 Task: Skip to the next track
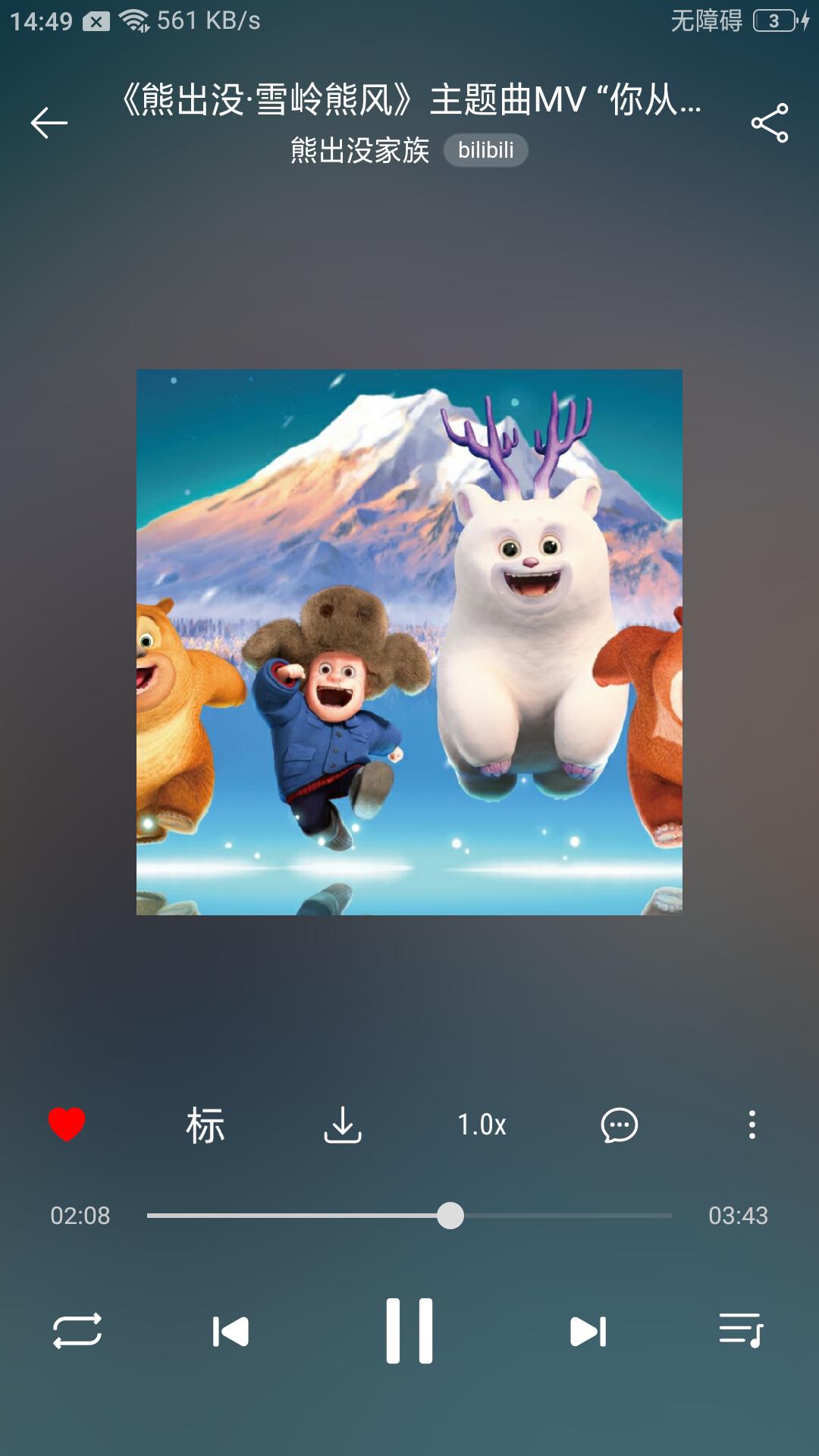point(588,1331)
